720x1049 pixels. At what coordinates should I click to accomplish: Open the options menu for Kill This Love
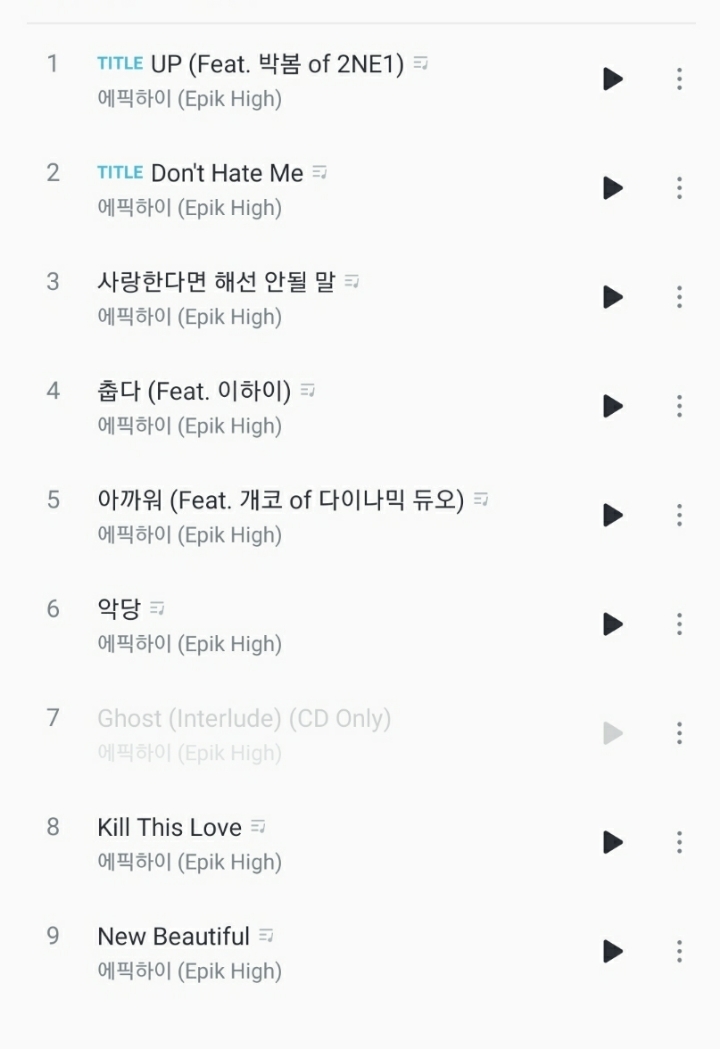pos(678,843)
